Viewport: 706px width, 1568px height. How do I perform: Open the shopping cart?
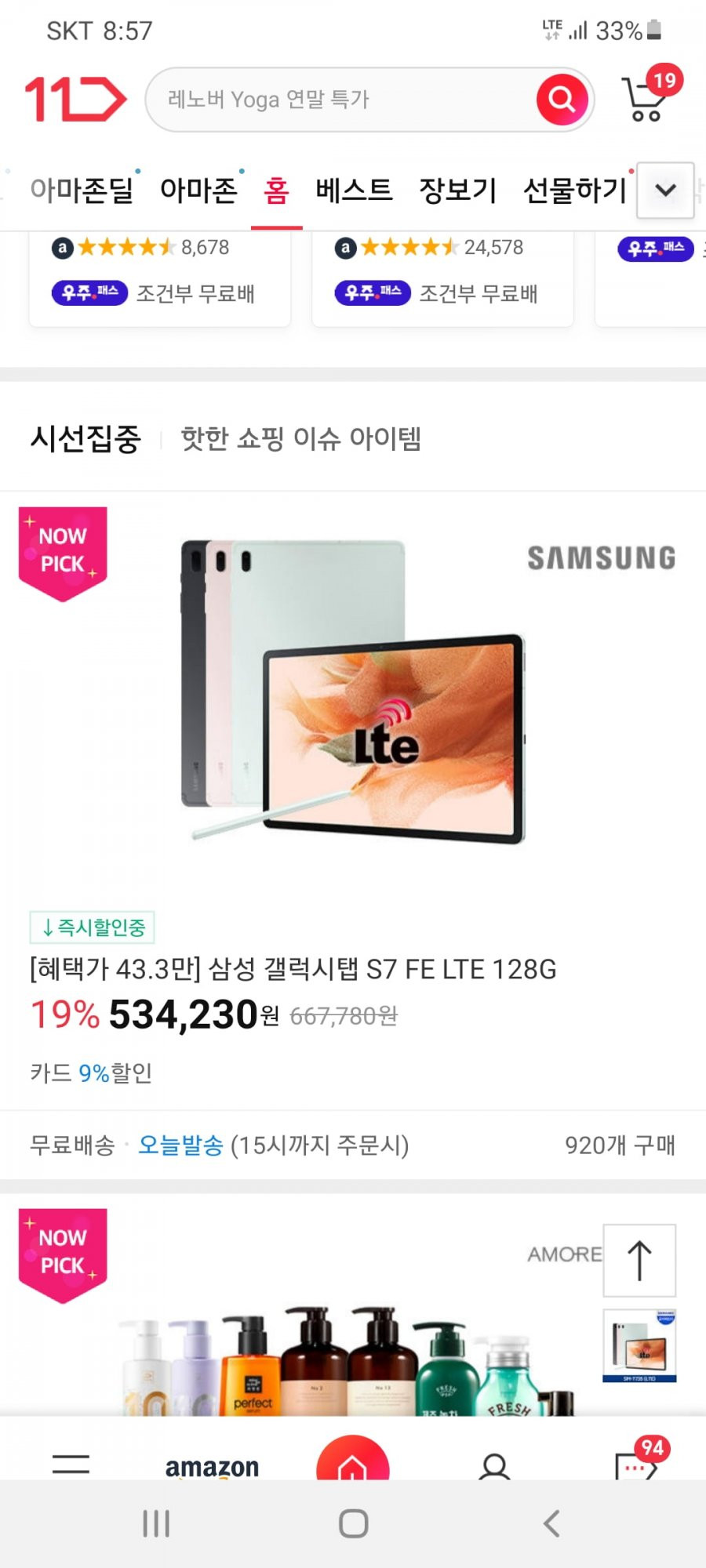coord(646,100)
